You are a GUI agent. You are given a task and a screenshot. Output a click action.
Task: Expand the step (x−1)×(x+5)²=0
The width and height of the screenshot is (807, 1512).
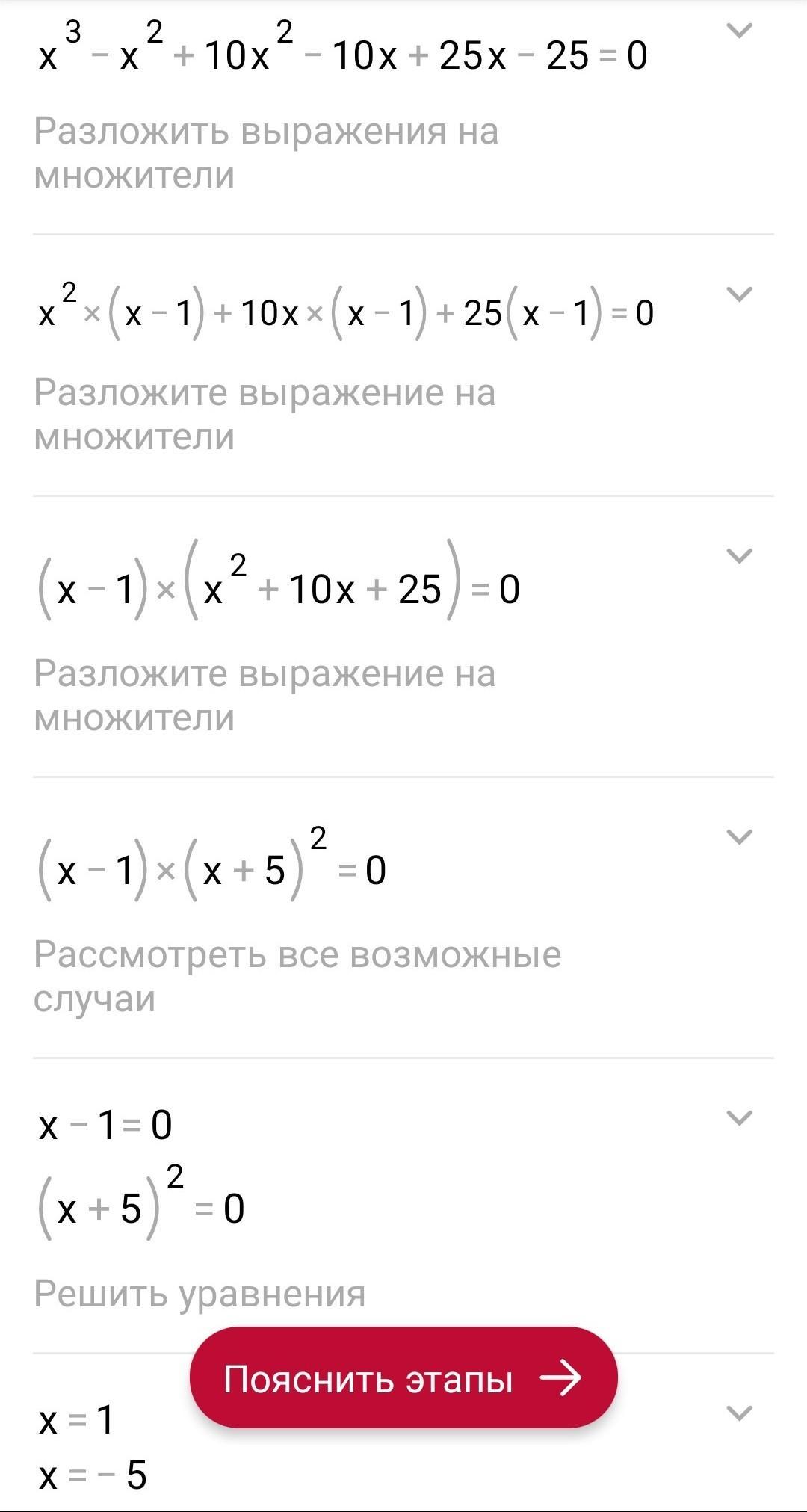[739, 837]
